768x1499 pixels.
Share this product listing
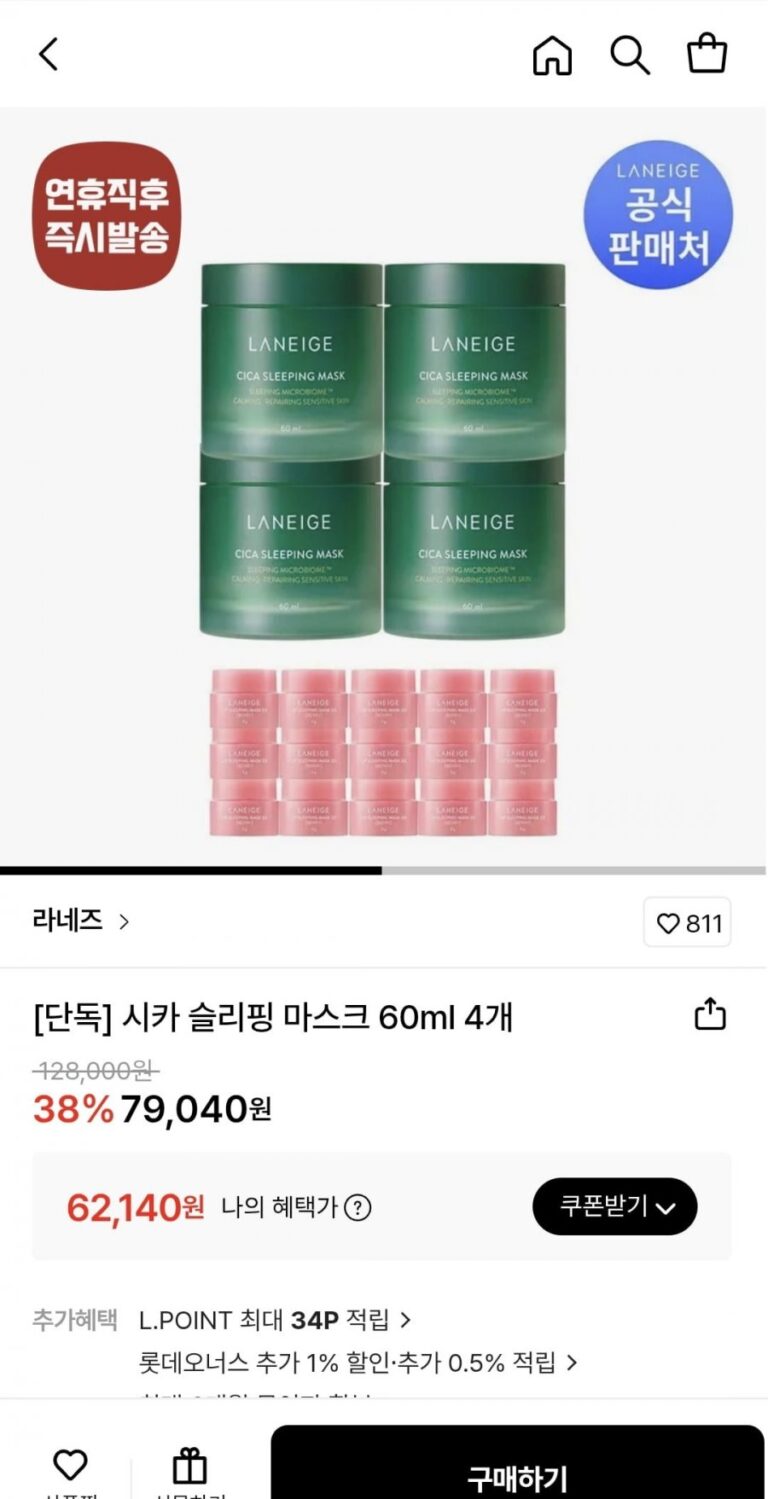[709, 1013]
